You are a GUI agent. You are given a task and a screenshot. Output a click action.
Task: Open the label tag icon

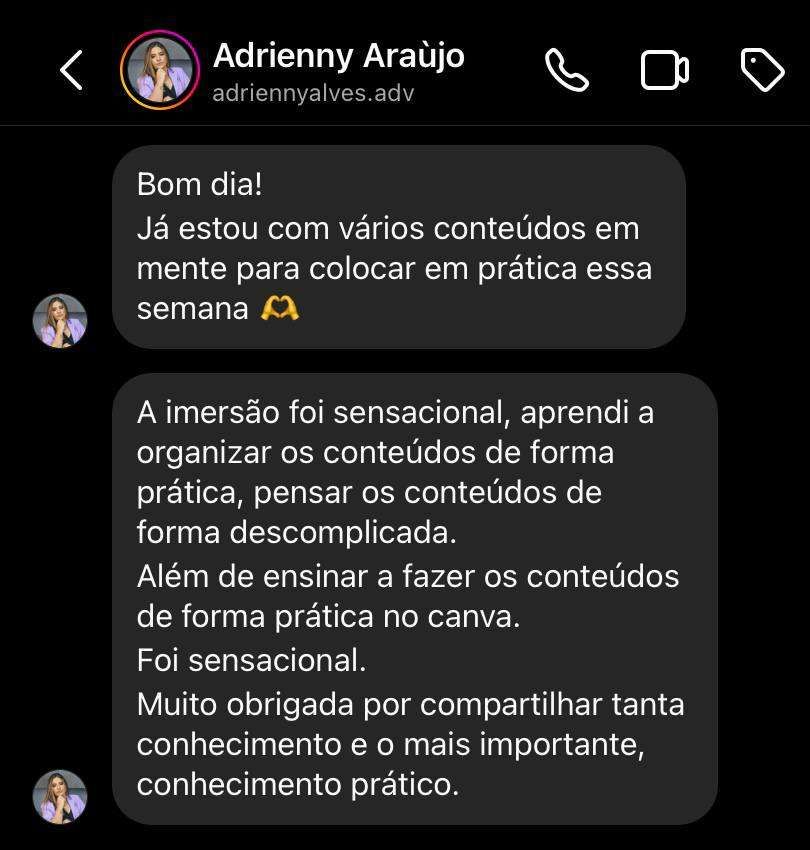point(762,70)
